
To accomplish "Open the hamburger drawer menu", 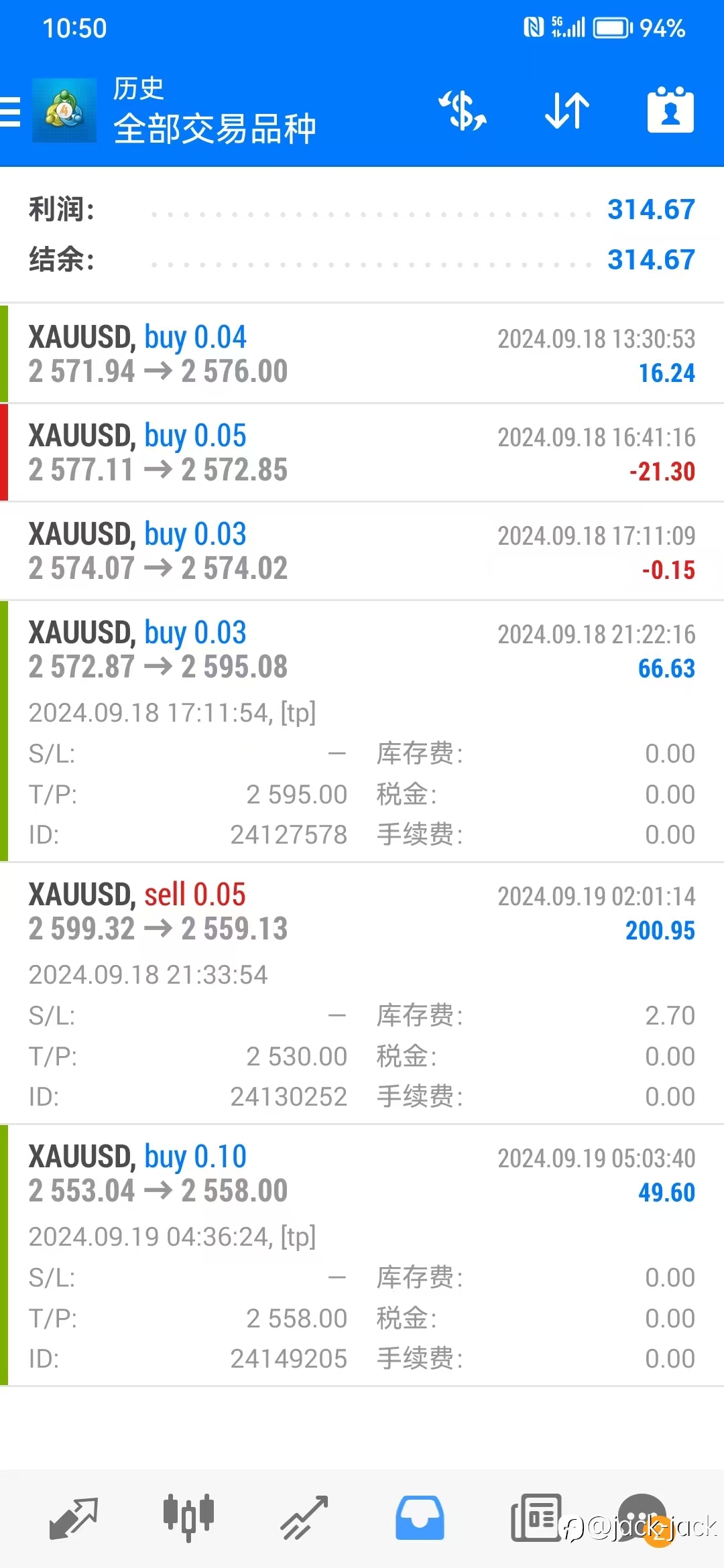I will (10, 111).
